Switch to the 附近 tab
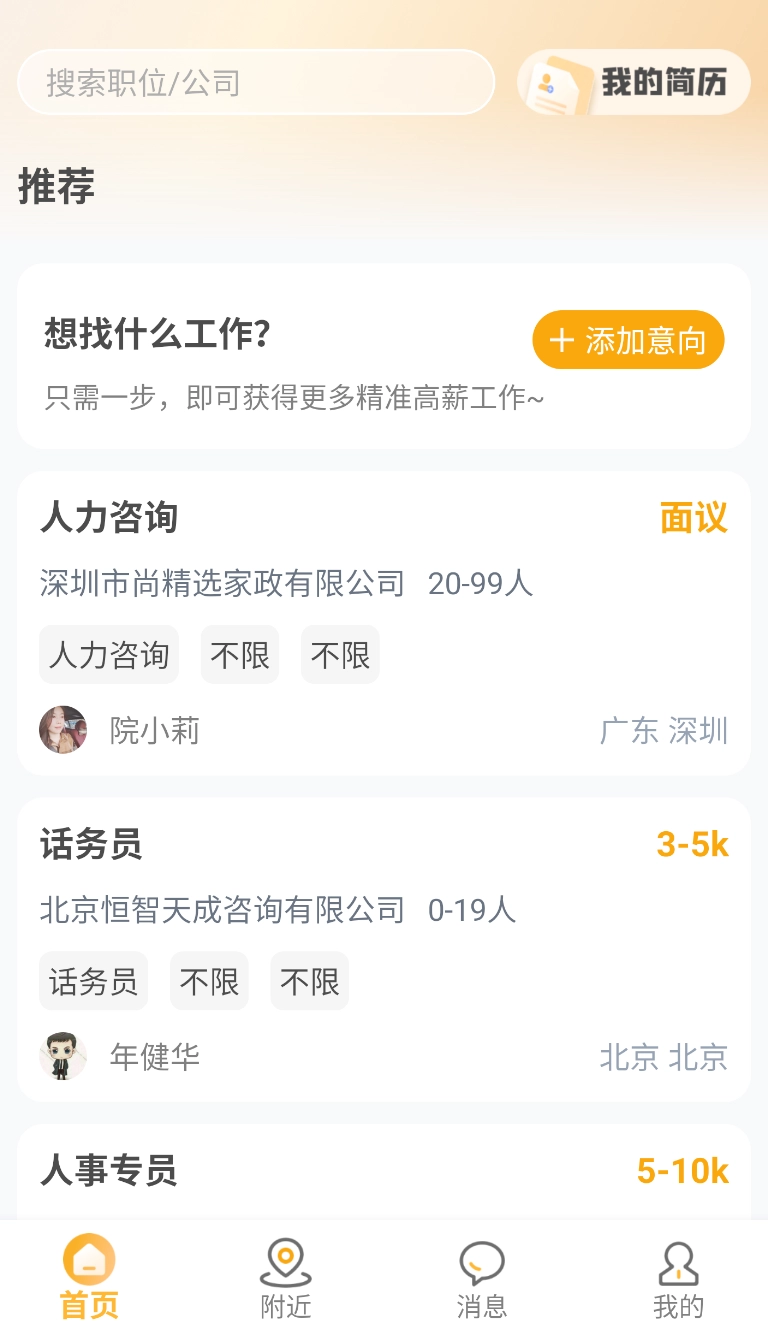 pos(286,1279)
